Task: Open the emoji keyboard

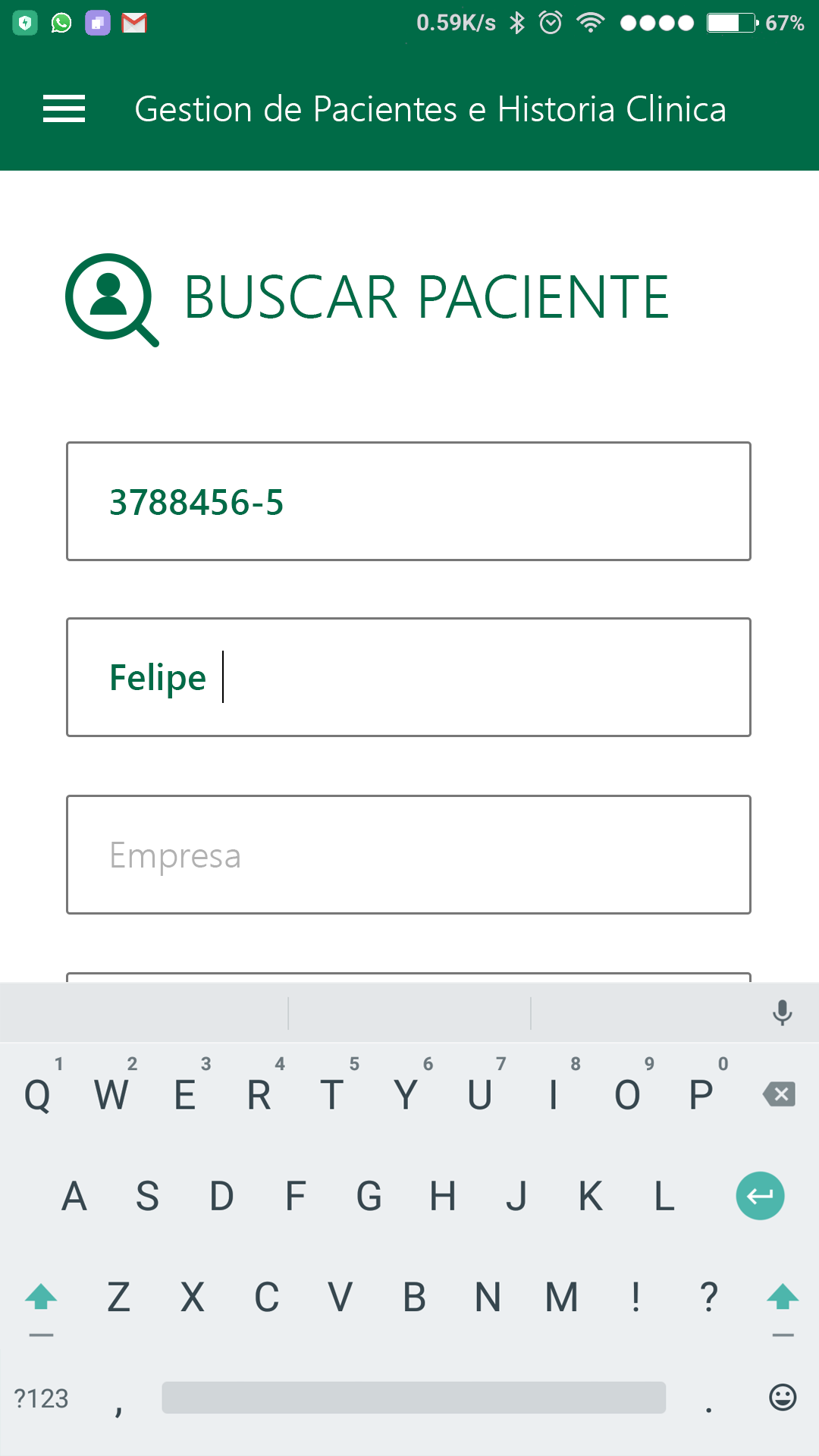Action: (x=782, y=1397)
